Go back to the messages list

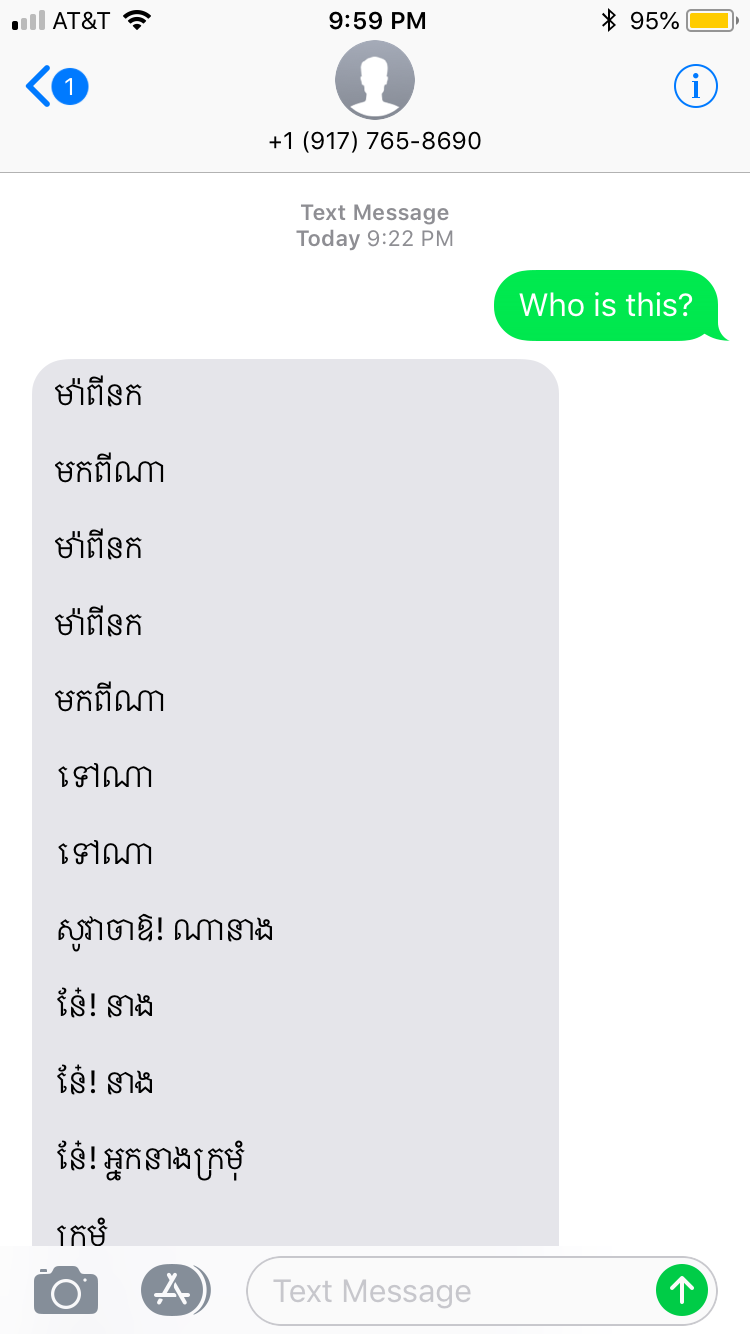[x=55, y=88]
